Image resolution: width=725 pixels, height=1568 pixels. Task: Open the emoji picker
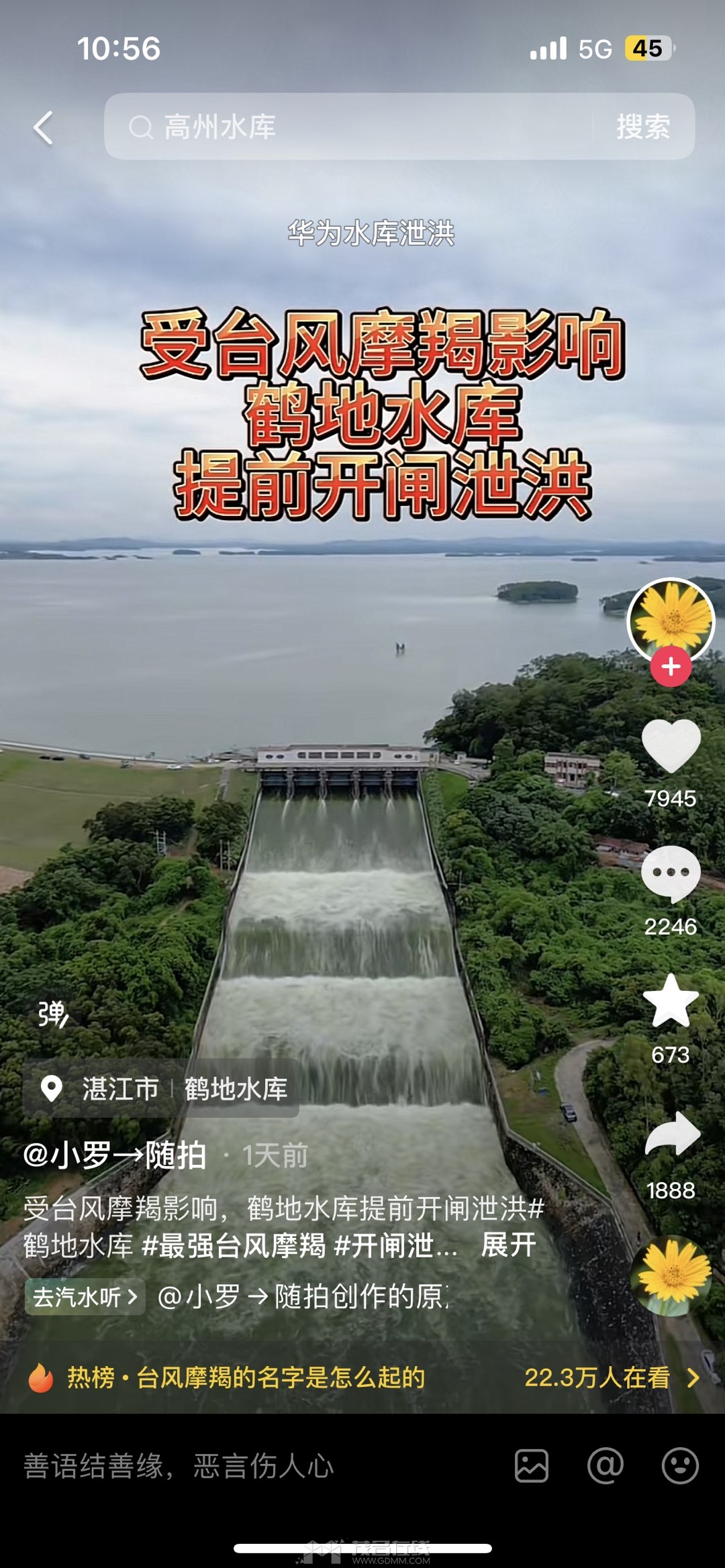click(680, 1466)
